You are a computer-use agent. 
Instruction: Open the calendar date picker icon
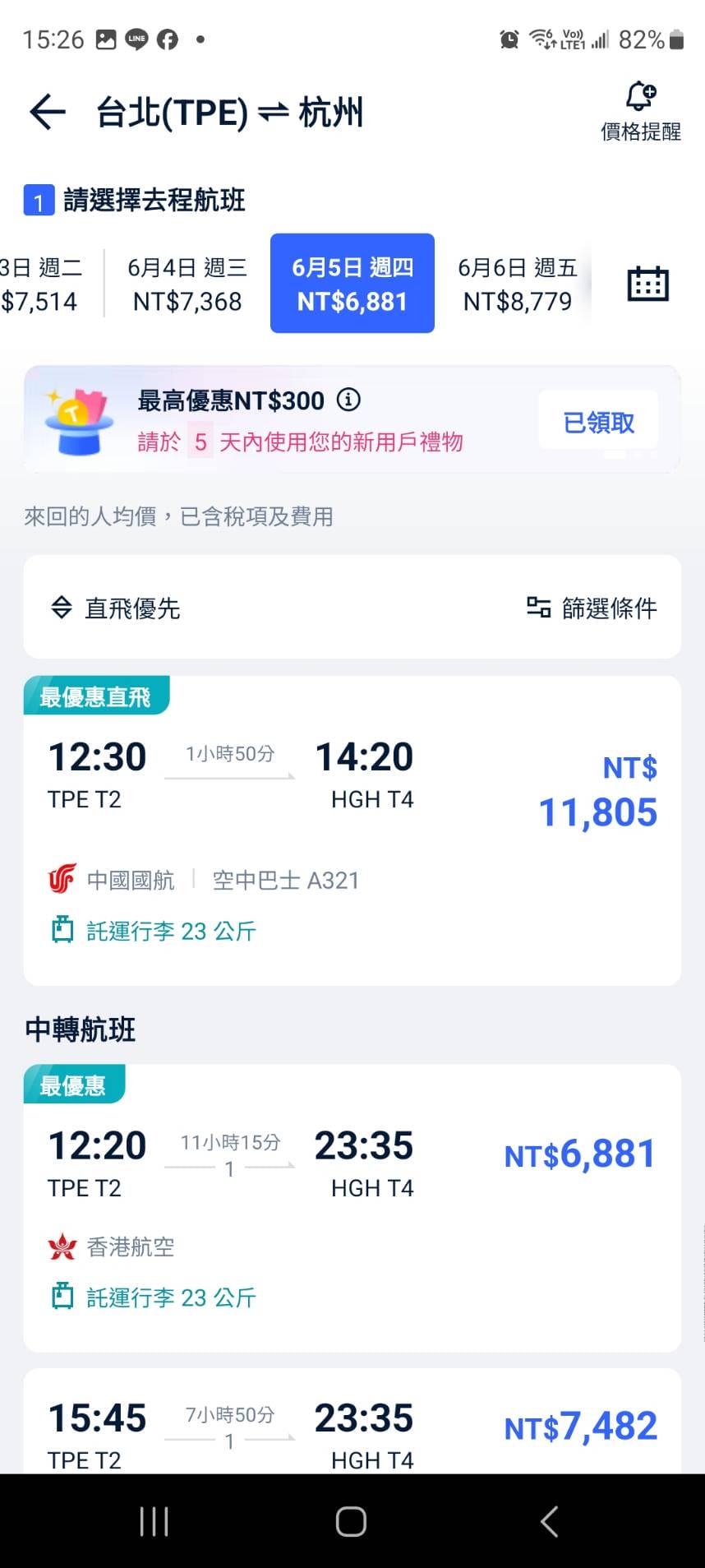647,283
